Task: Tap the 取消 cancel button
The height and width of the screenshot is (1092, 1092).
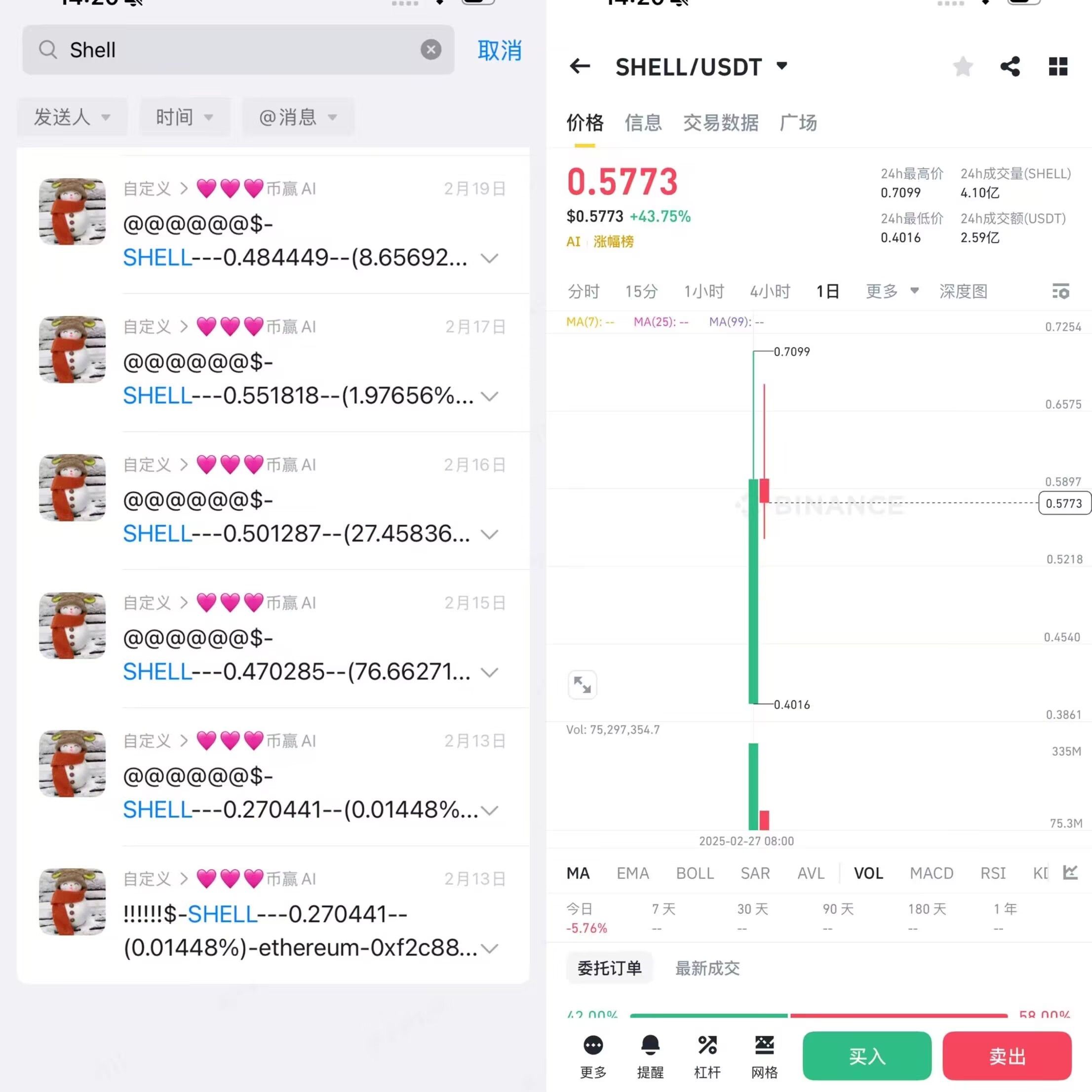Action: [499, 50]
